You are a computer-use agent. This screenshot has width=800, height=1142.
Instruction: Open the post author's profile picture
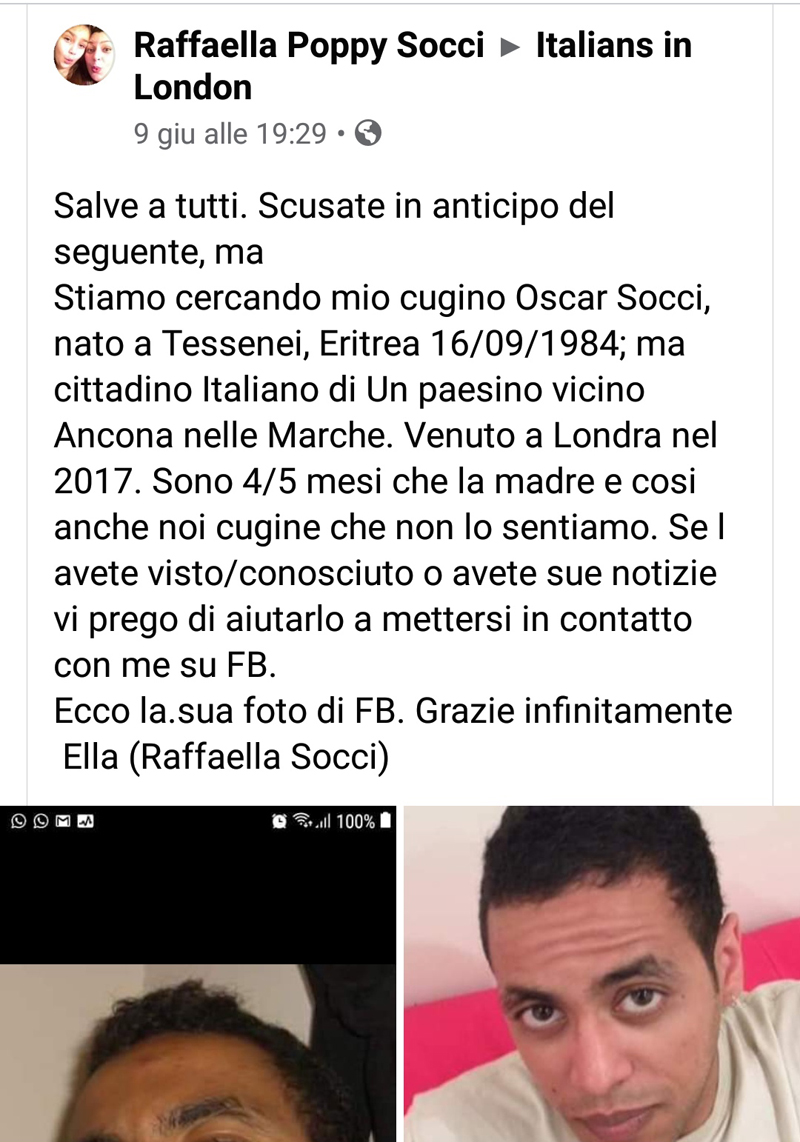pyautogui.click(x=84, y=55)
